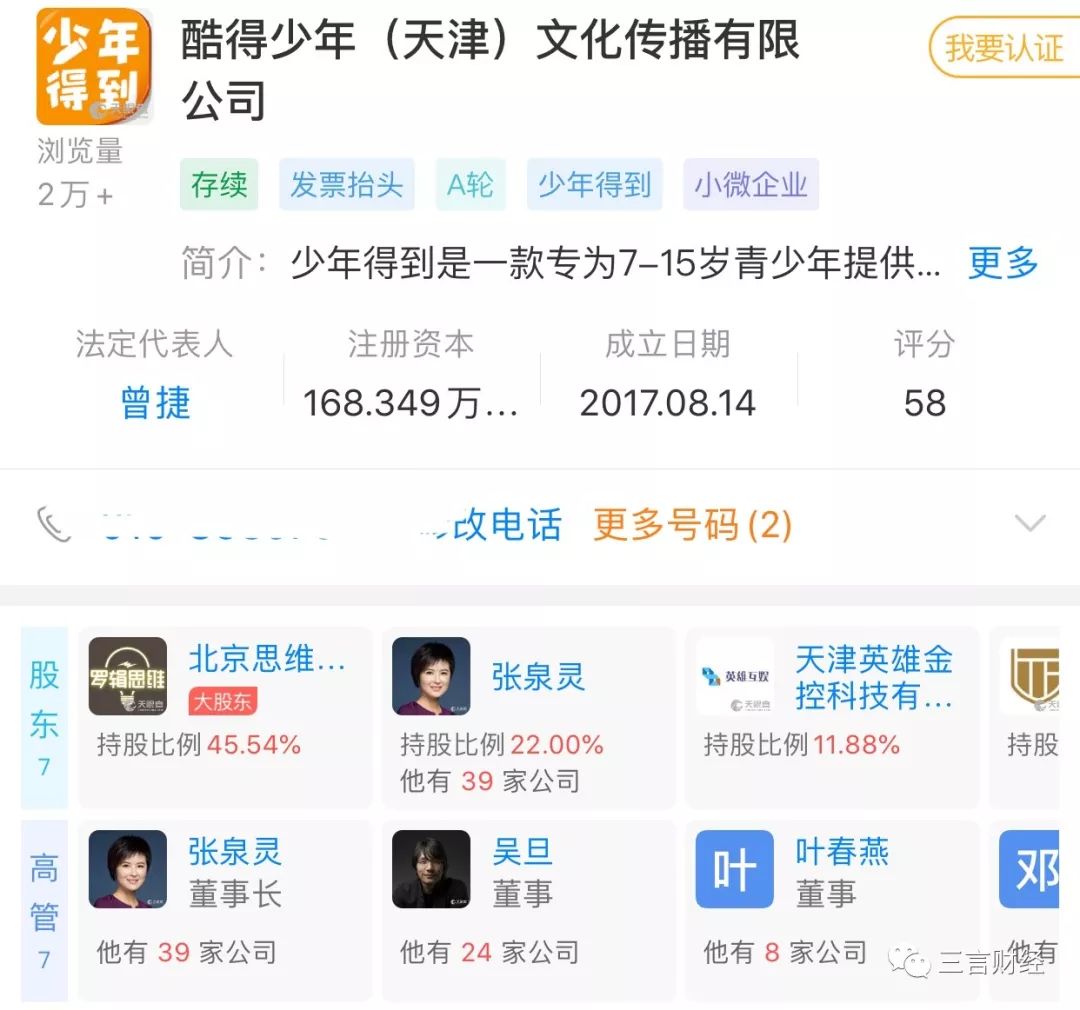Open shareholder 北京思维 with 45.54% stake
The width and height of the screenshot is (1080, 1010).
(225, 716)
